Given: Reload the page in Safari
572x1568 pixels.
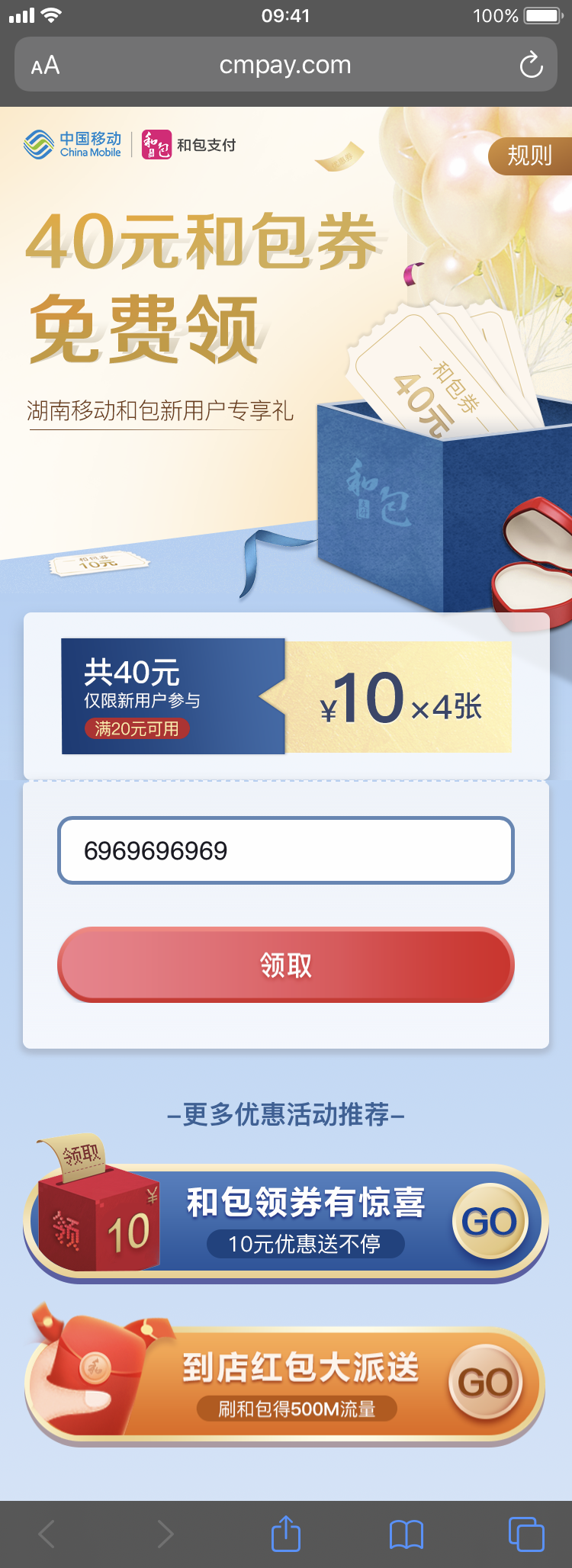Looking at the screenshot, I should click(x=531, y=66).
